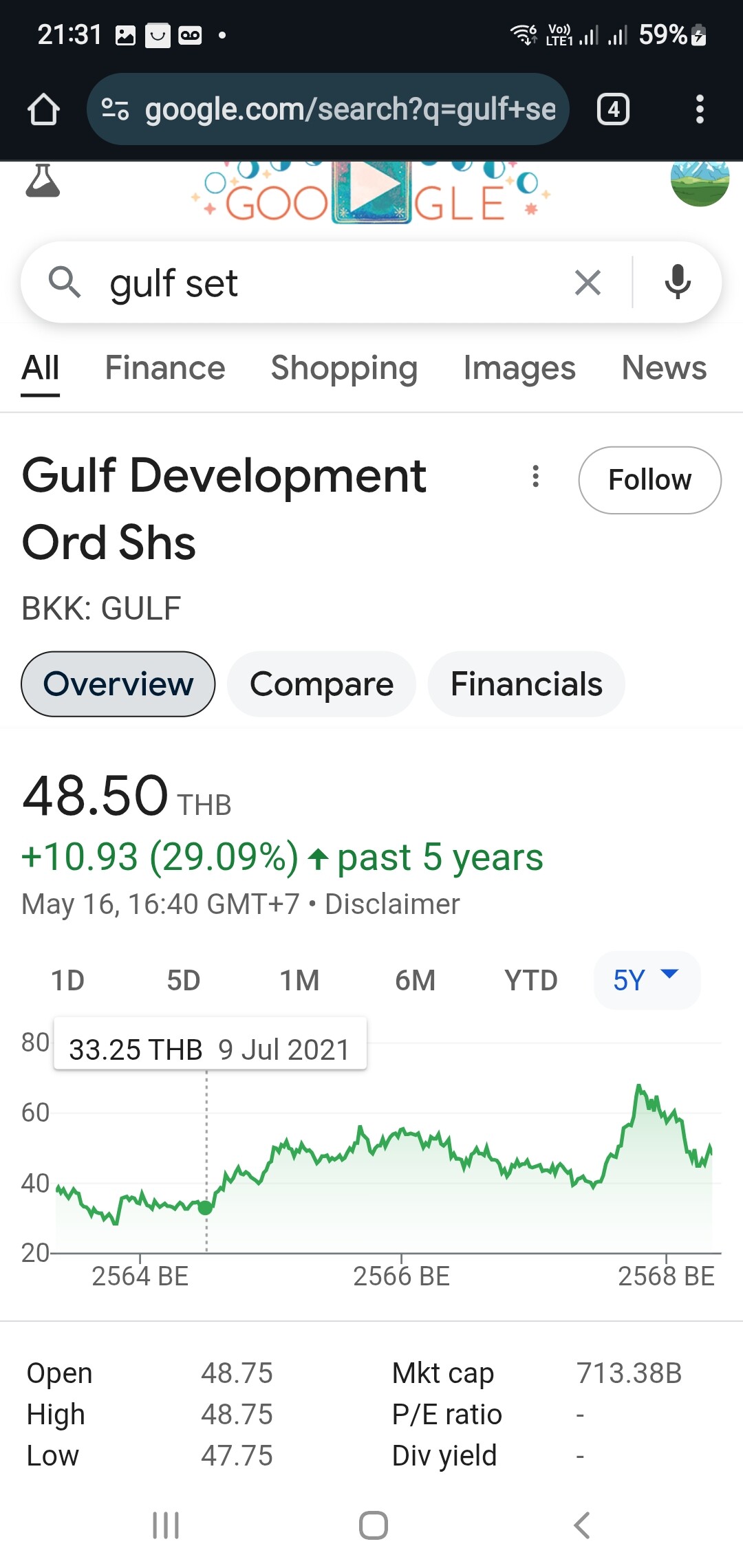Open the tab switcher showing 4 tabs

coord(613,109)
